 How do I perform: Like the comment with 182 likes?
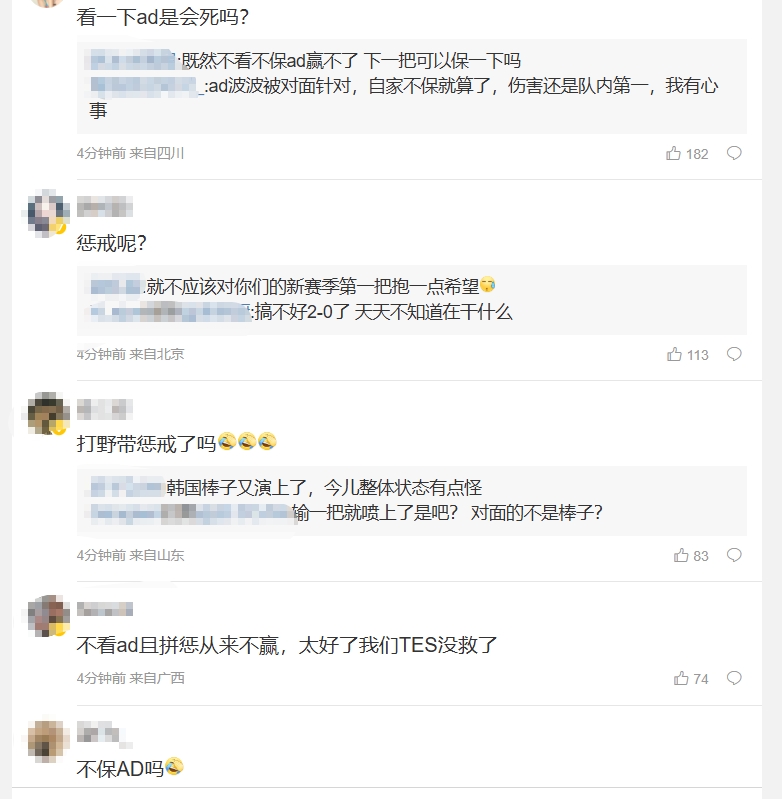click(674, 154)
